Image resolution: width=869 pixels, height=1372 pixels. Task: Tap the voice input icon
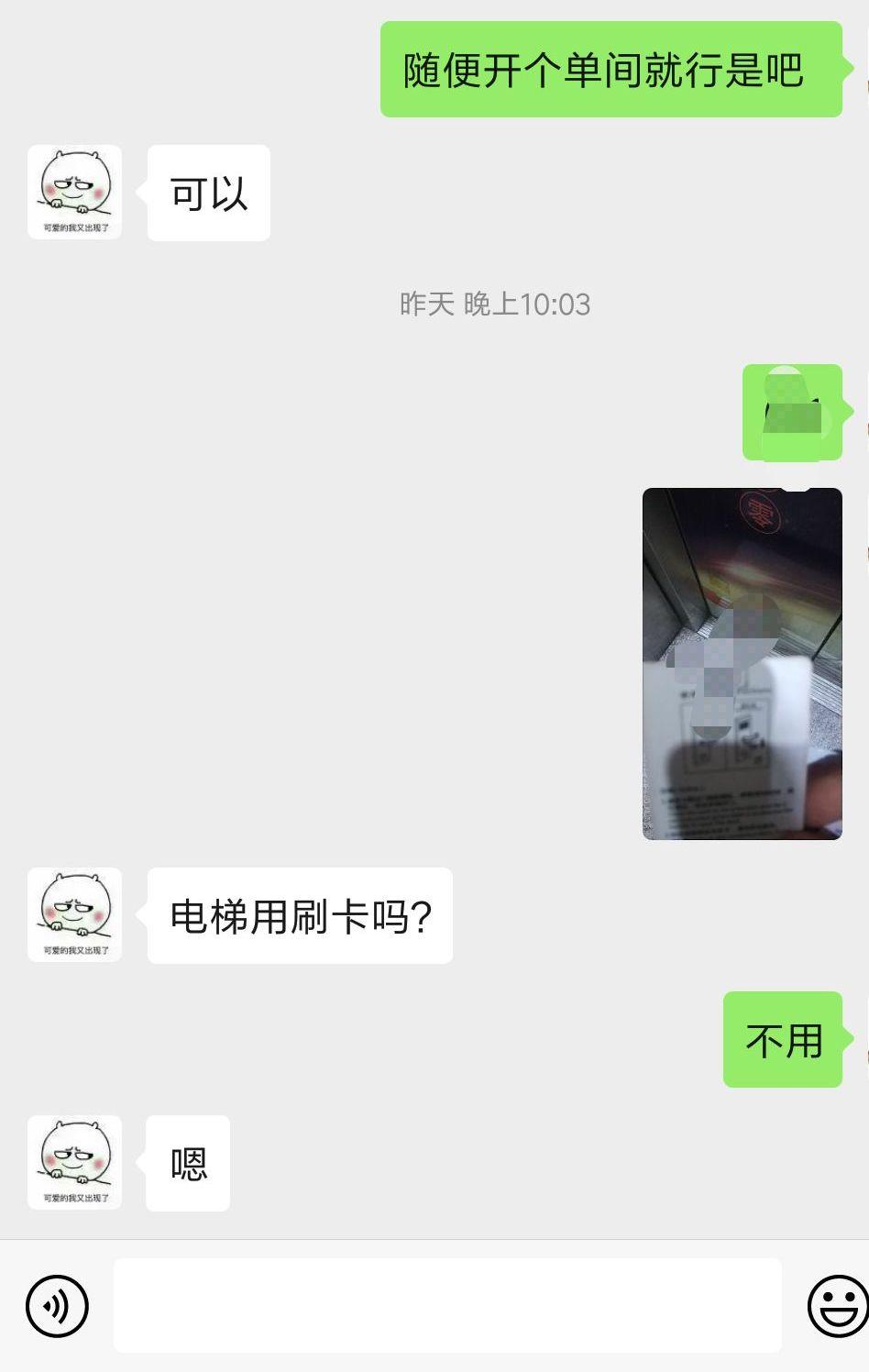click(57, 1305)
